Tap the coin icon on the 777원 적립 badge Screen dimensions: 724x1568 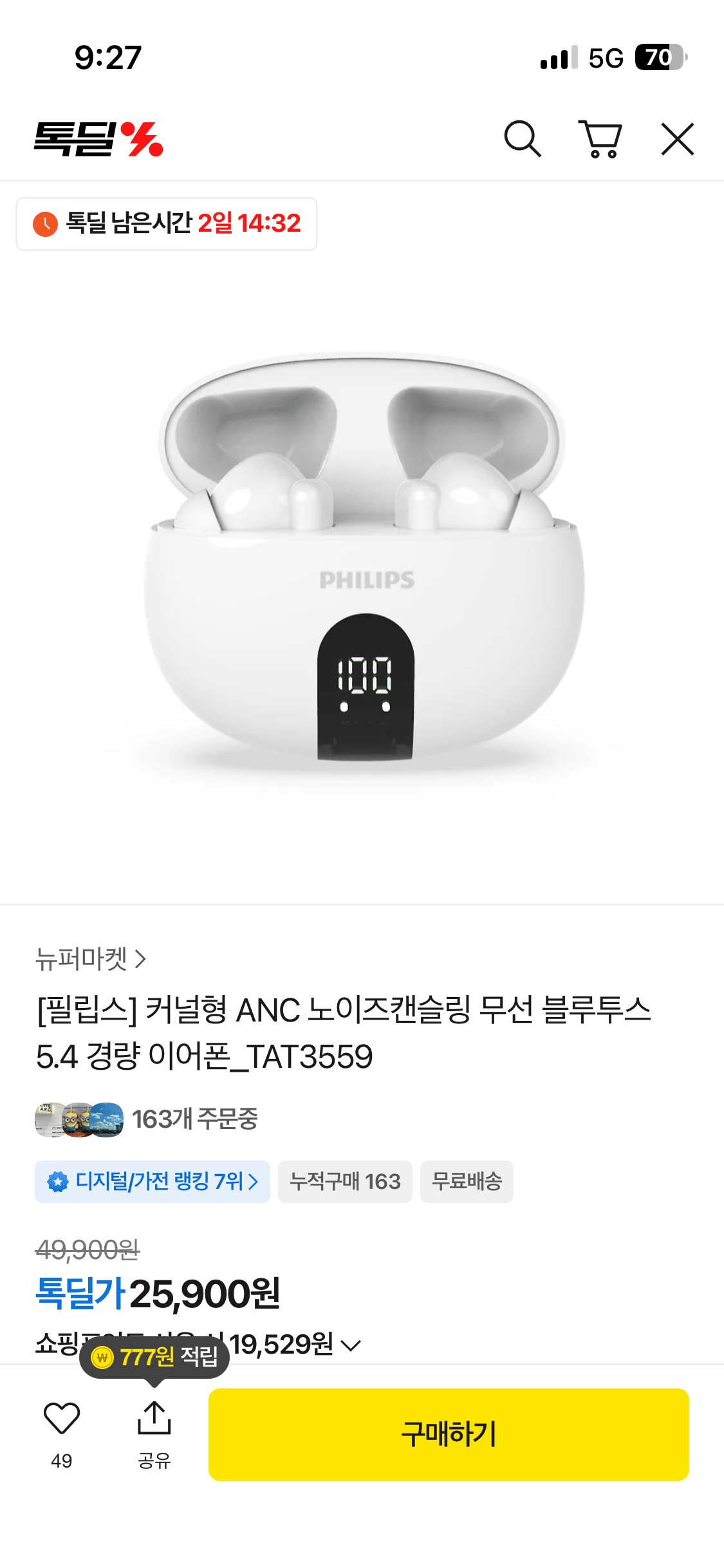pos(101,1358)
